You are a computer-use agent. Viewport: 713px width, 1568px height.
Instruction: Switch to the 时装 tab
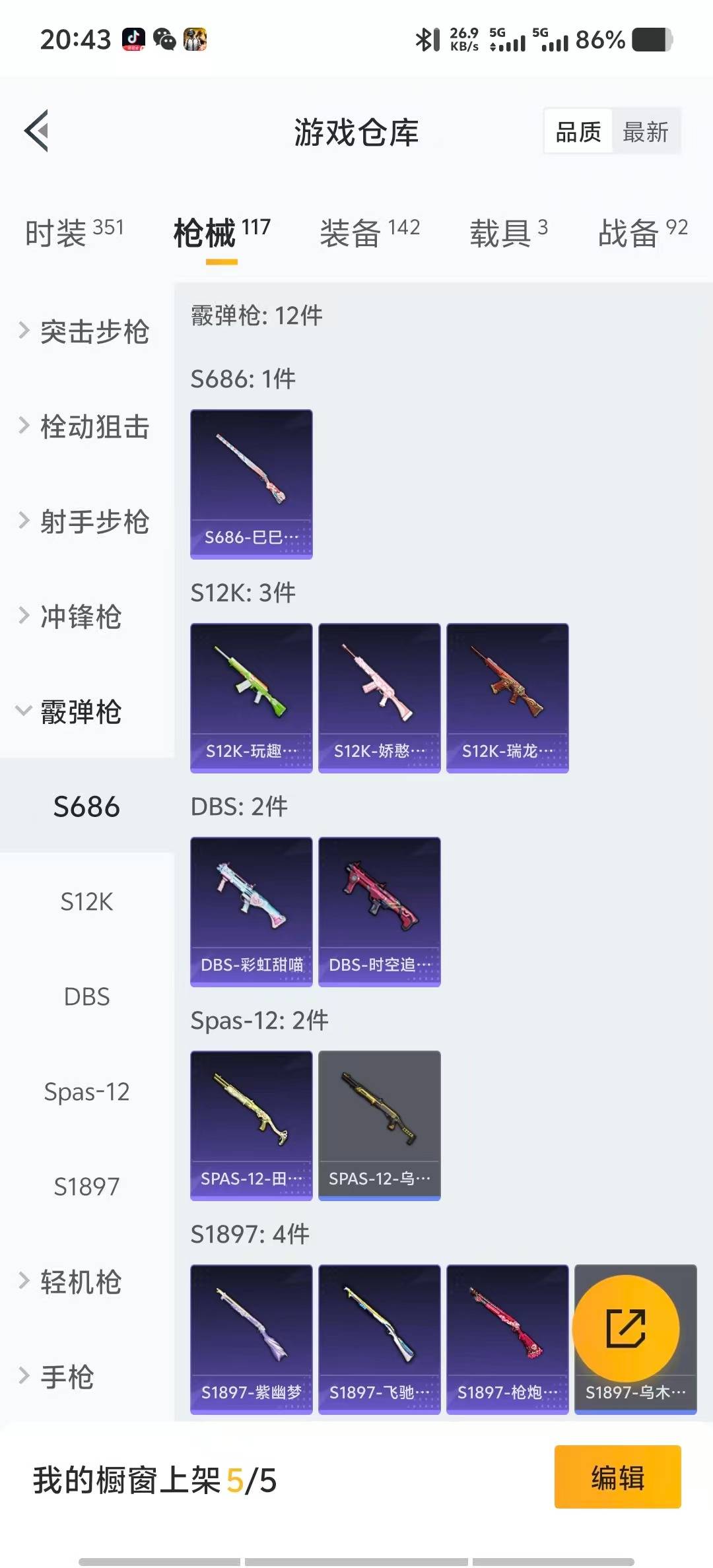click(x=74, y=233)
